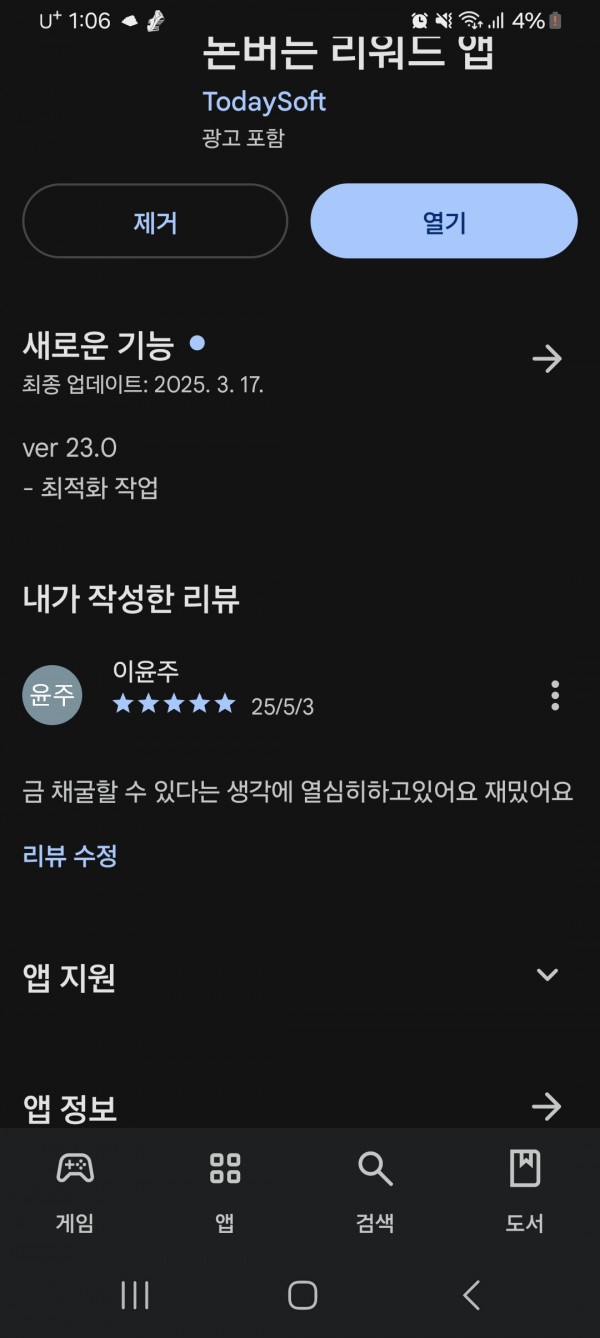Edit my review via 리뷰 수정
Image resolution: width=600 pixels, height=1338 pixels.
click(70, 855)
